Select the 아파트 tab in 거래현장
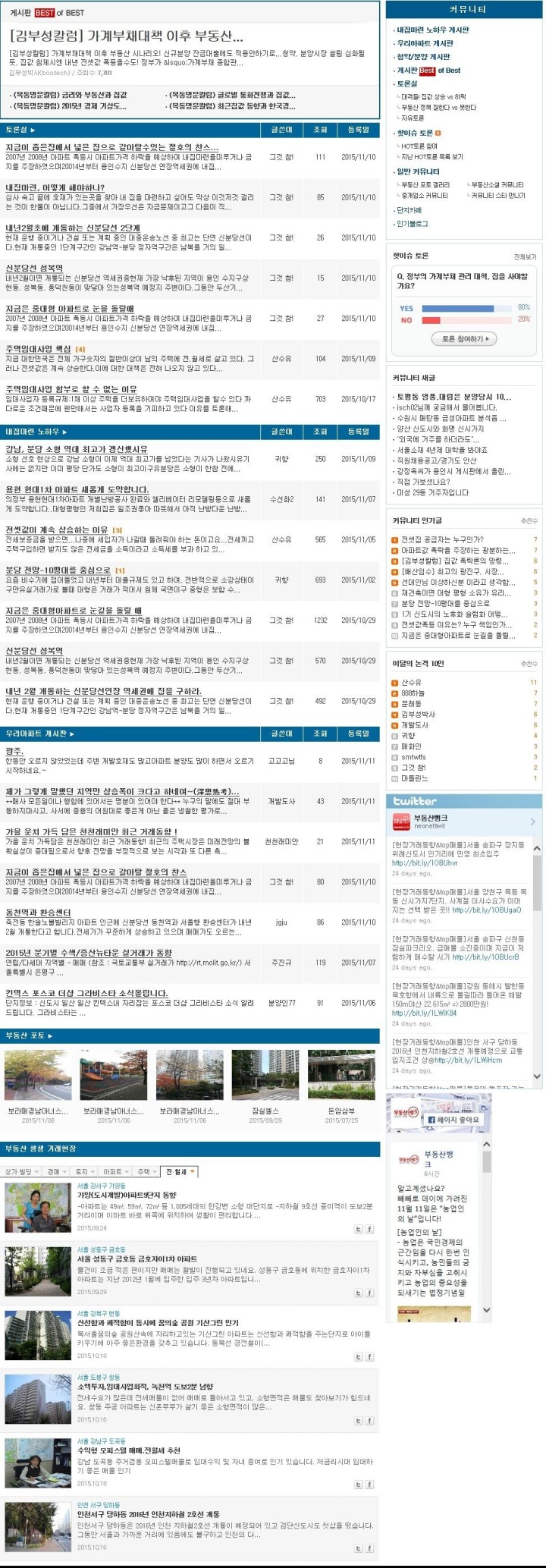 pyautogui.click(x=112, y=1171)
